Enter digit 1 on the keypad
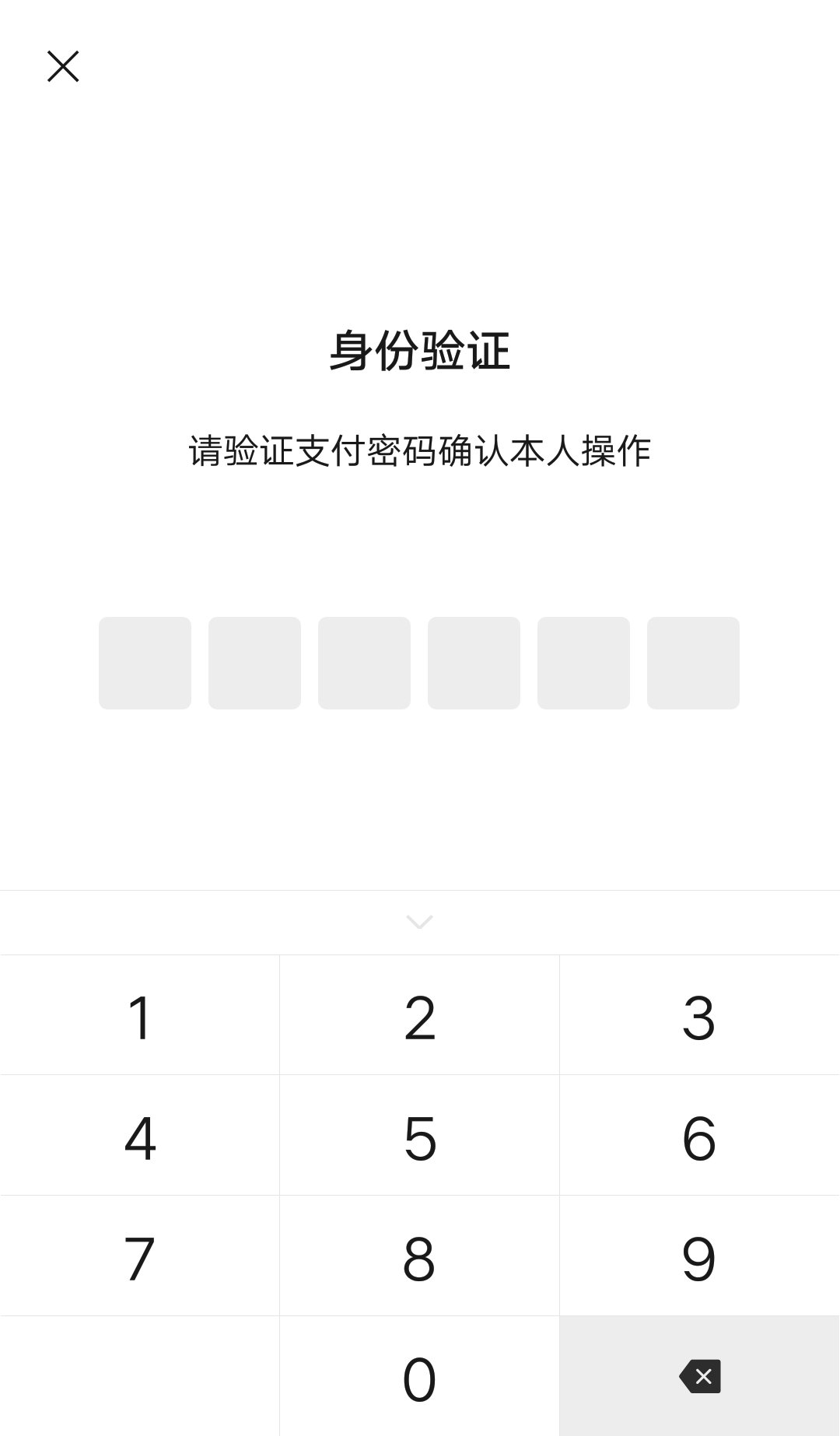 pos(140,1016)
